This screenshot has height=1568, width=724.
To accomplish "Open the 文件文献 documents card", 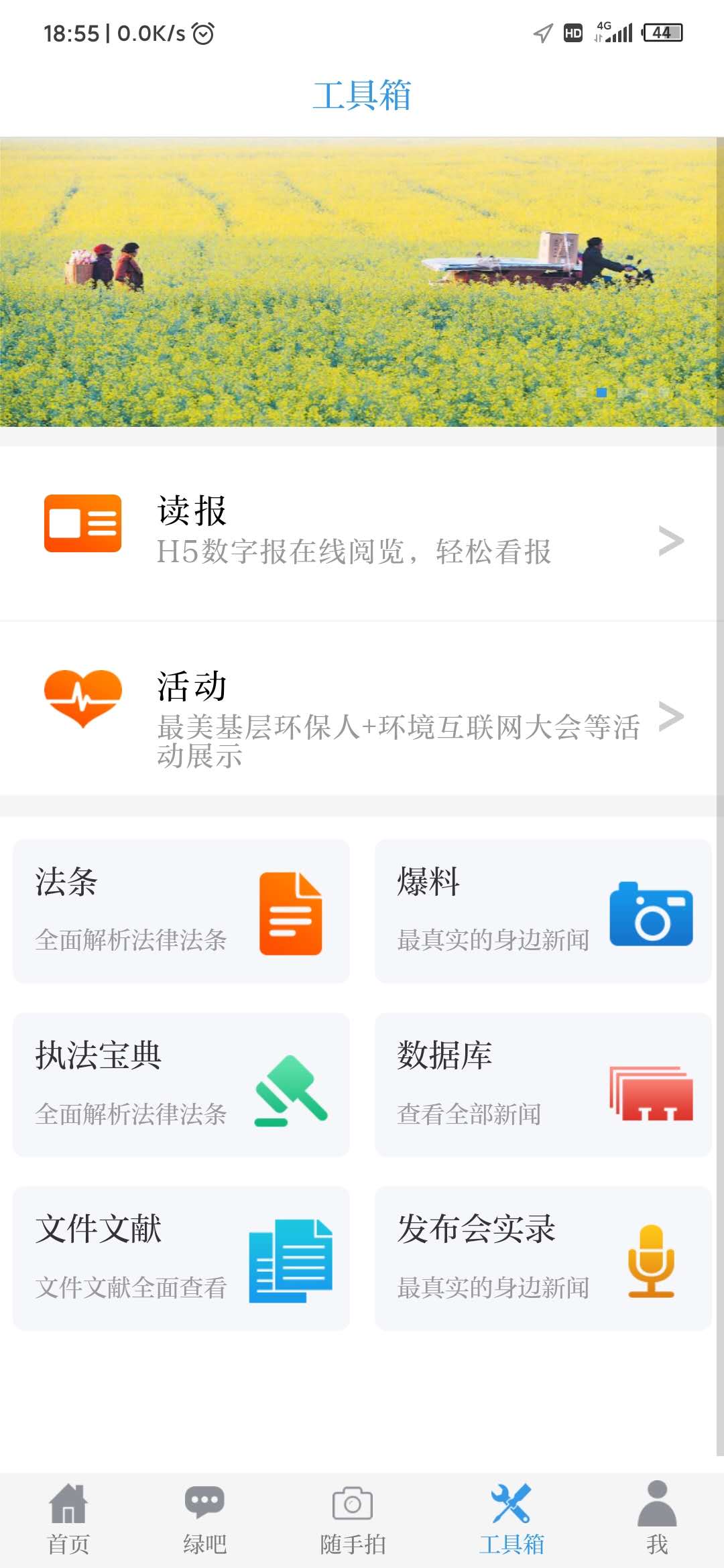I will pos(181,1258).
